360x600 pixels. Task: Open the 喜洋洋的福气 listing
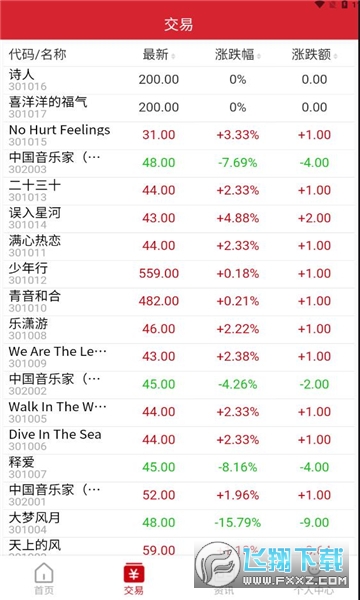(x=180, y=108)
